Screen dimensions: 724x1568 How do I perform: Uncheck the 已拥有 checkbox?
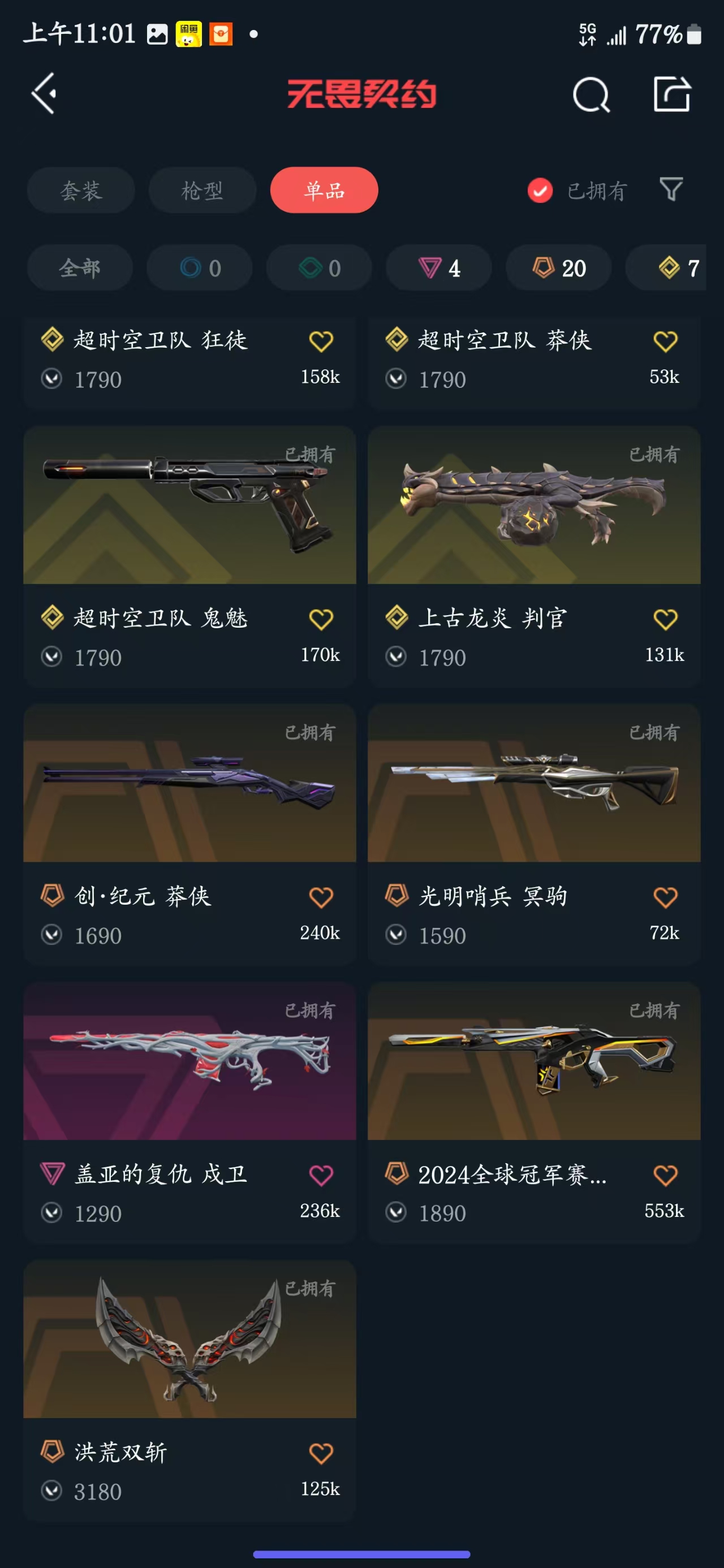[x=540, y=191]
